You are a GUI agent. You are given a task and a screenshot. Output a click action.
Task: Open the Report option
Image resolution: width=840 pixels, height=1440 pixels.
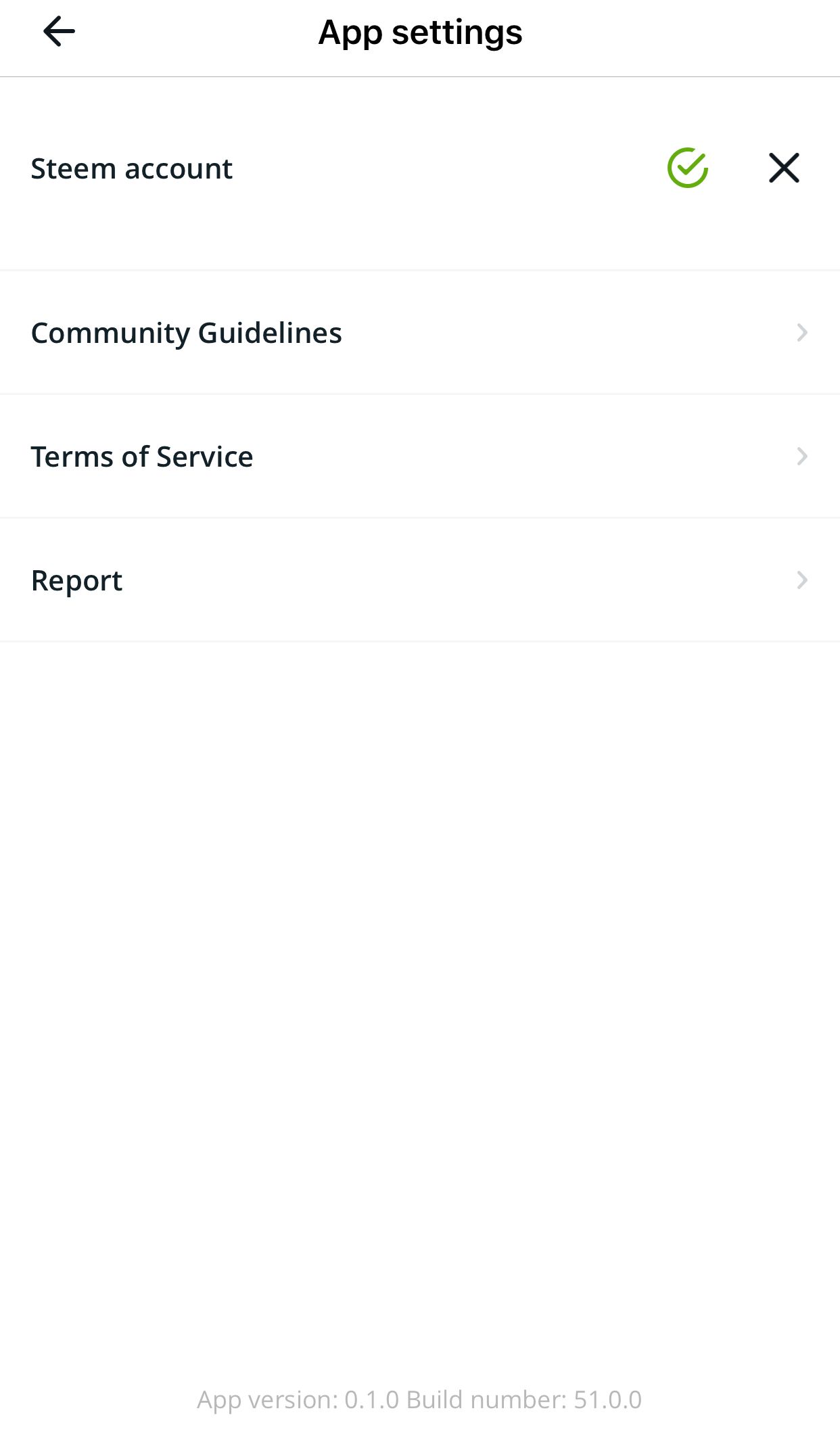(x=419, y=580)
